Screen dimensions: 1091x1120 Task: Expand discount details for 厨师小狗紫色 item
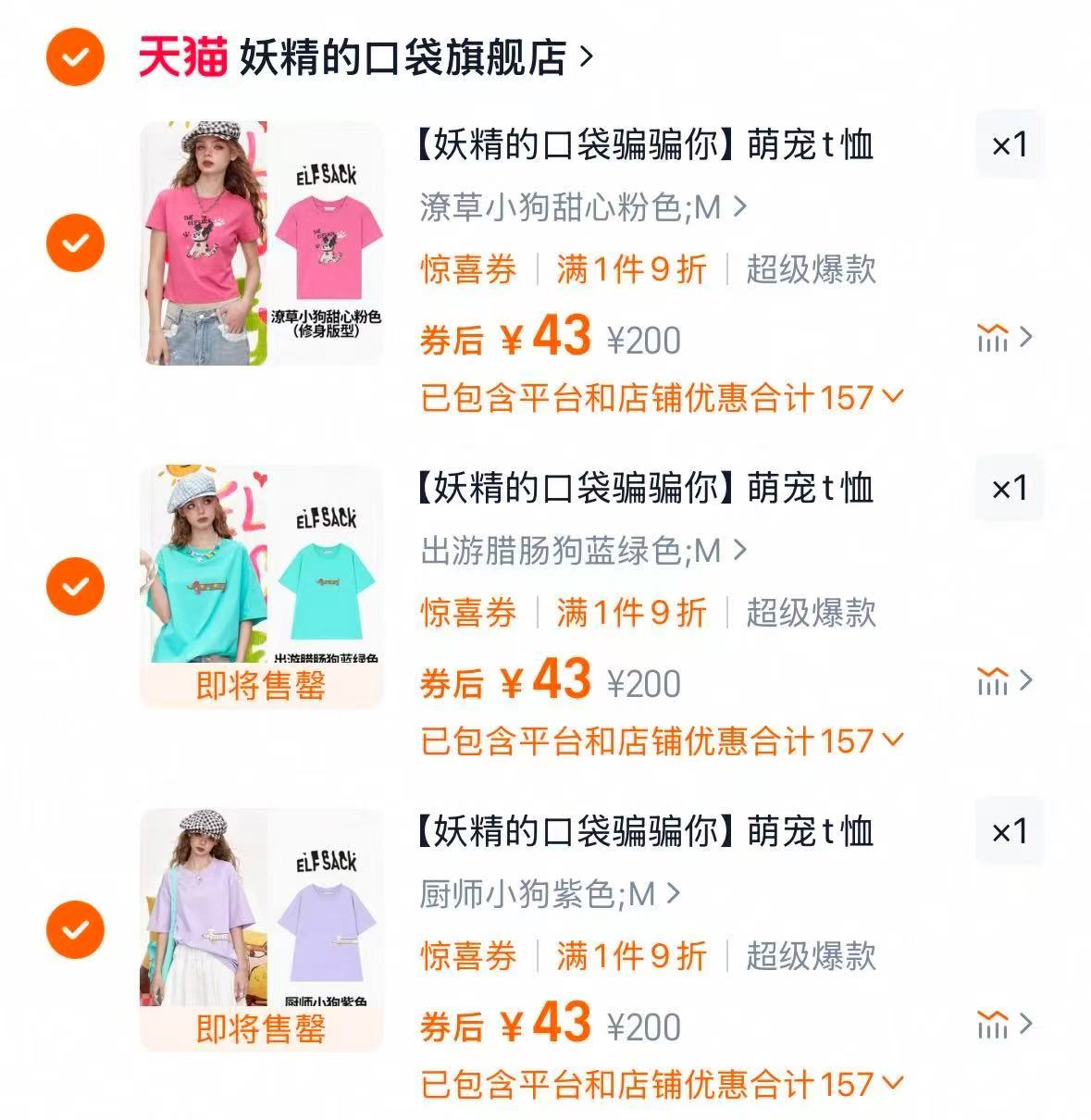pos(661,1084)
